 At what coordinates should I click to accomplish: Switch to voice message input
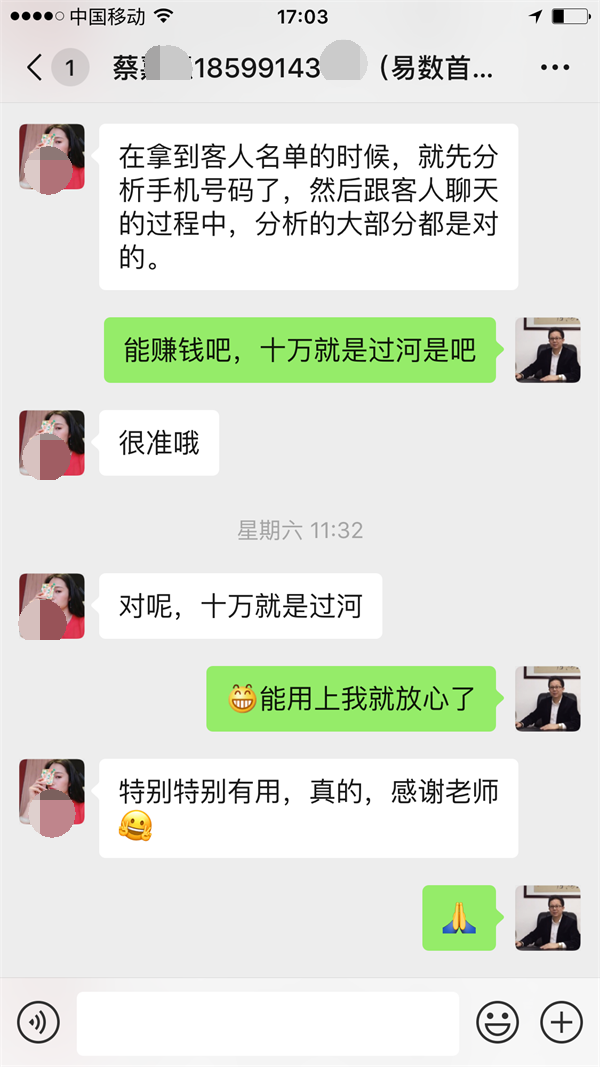[x=38, y=1022]
